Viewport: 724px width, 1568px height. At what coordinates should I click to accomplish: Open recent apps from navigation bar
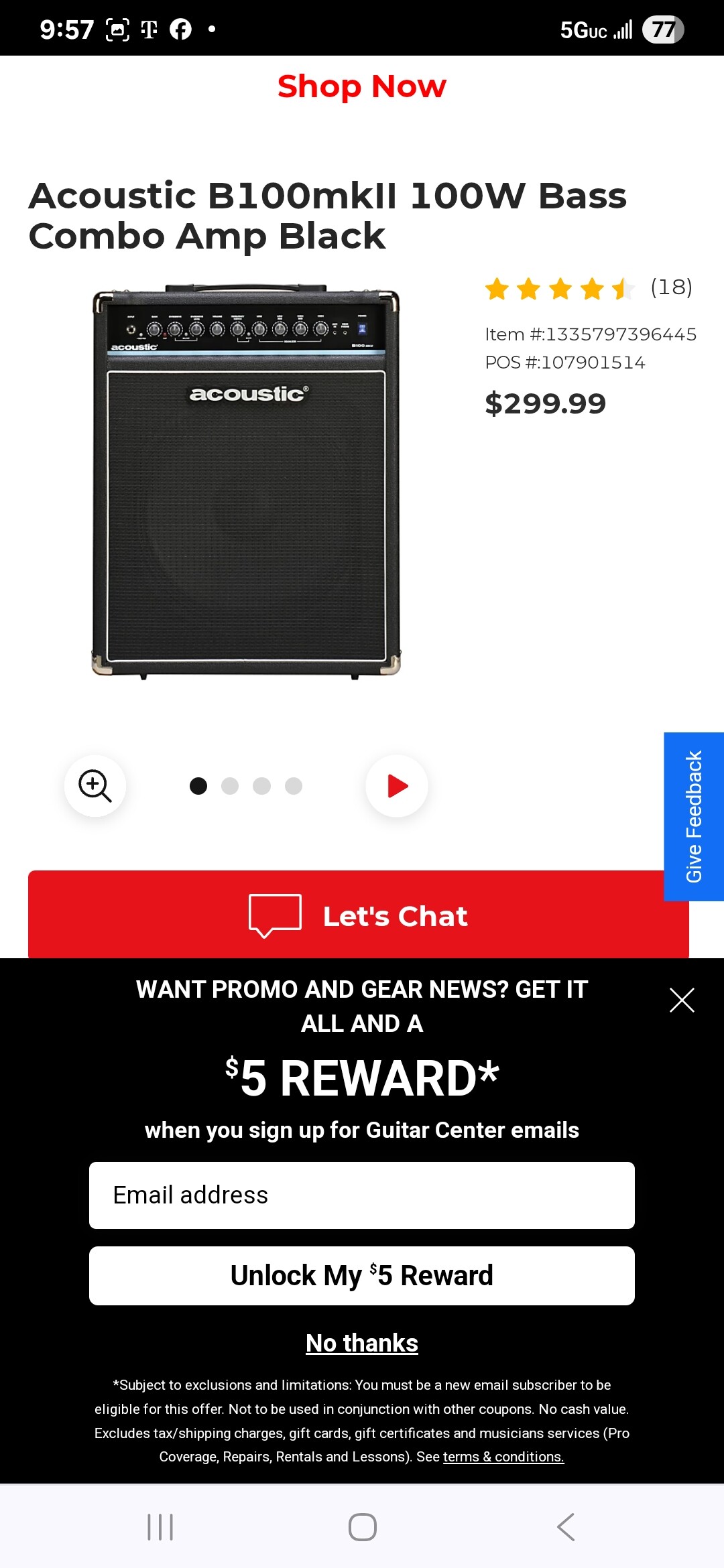click(x=160, y=1527)
